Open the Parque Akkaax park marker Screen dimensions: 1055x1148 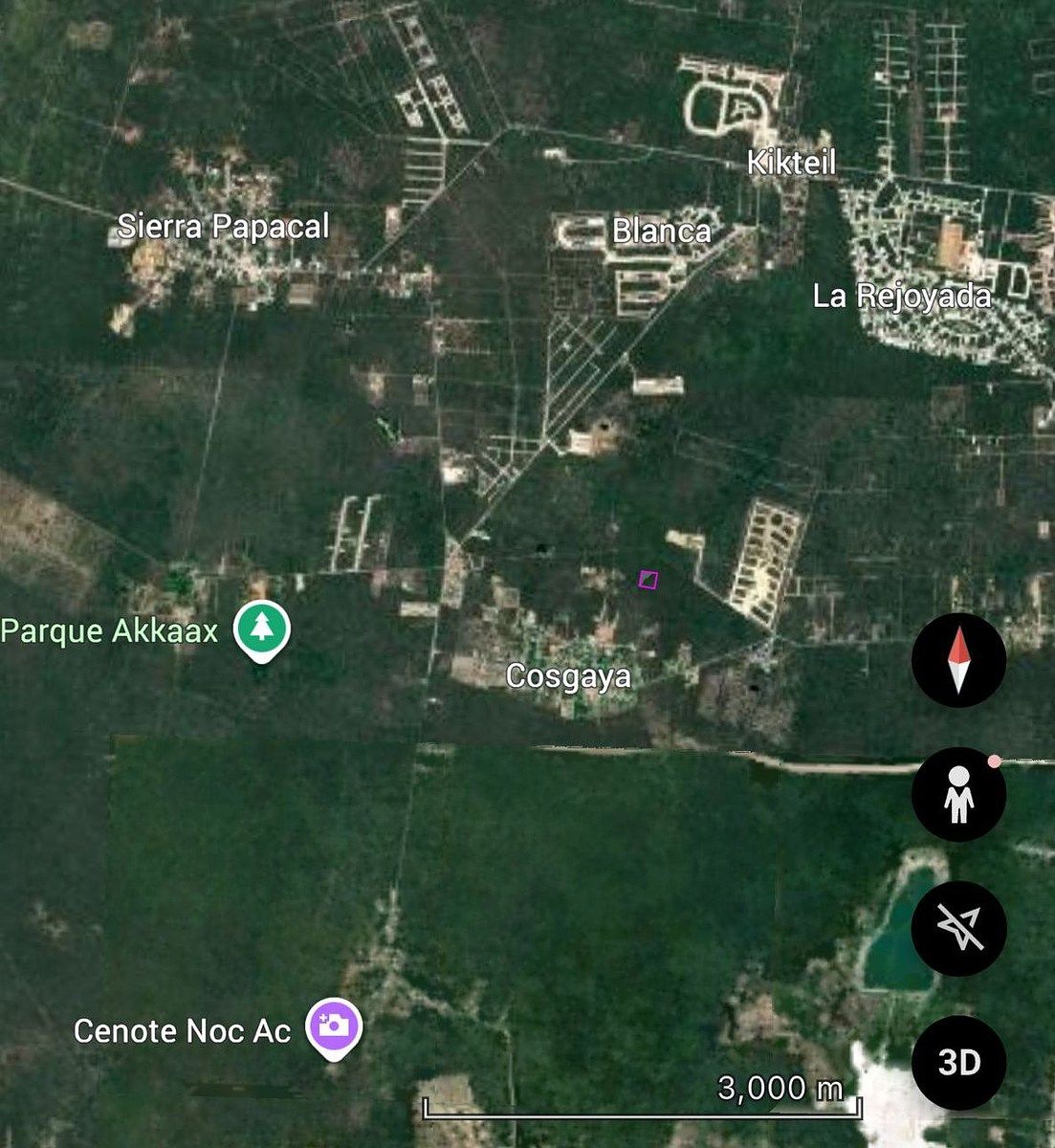tap(262, 630)
